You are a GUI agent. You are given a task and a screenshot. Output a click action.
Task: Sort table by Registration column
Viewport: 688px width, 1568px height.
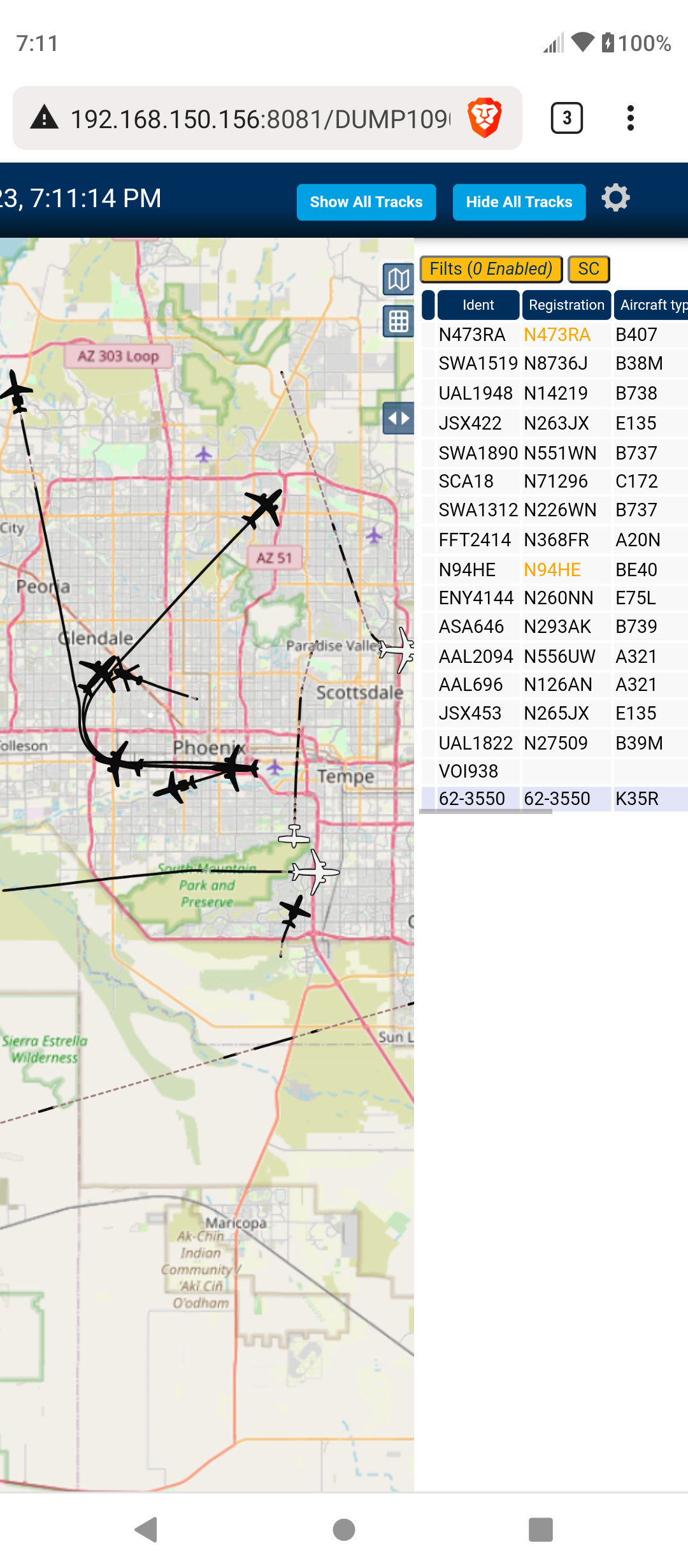point(566,305)
